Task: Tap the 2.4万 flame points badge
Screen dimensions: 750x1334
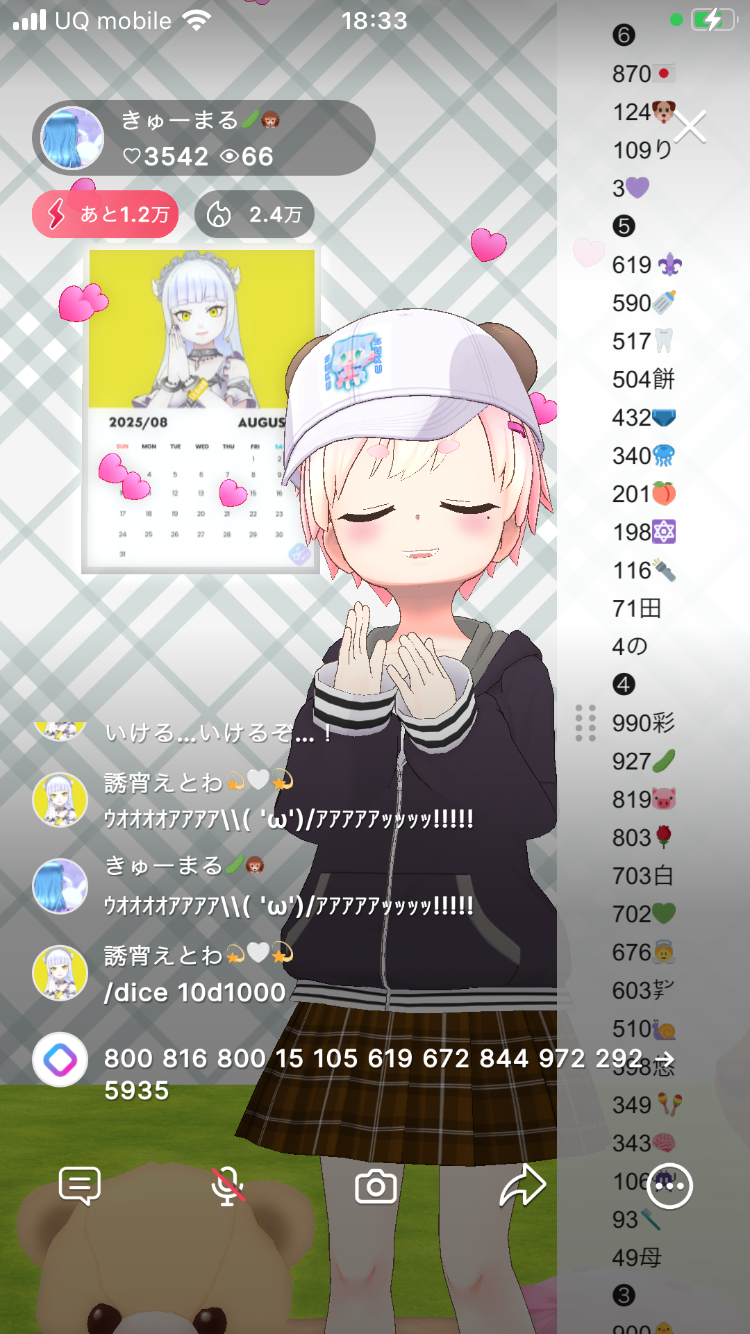Action: pos(254,214)
